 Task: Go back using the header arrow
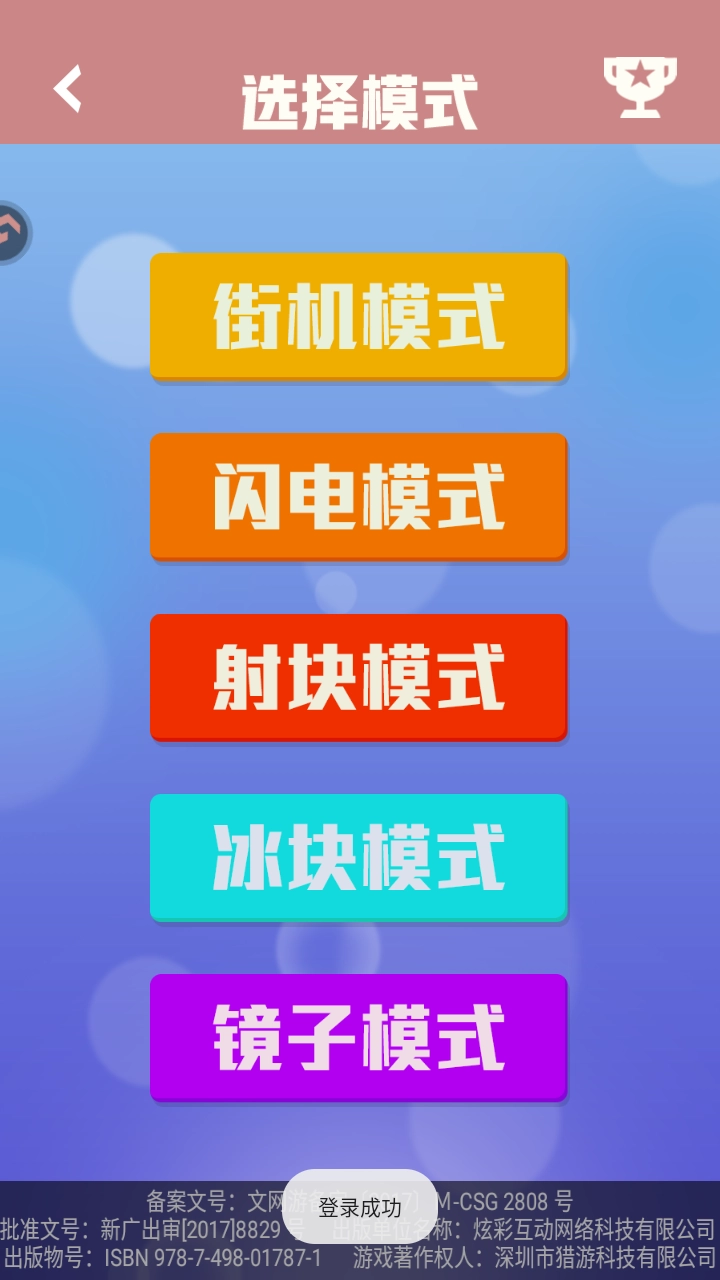pos(68,89)
